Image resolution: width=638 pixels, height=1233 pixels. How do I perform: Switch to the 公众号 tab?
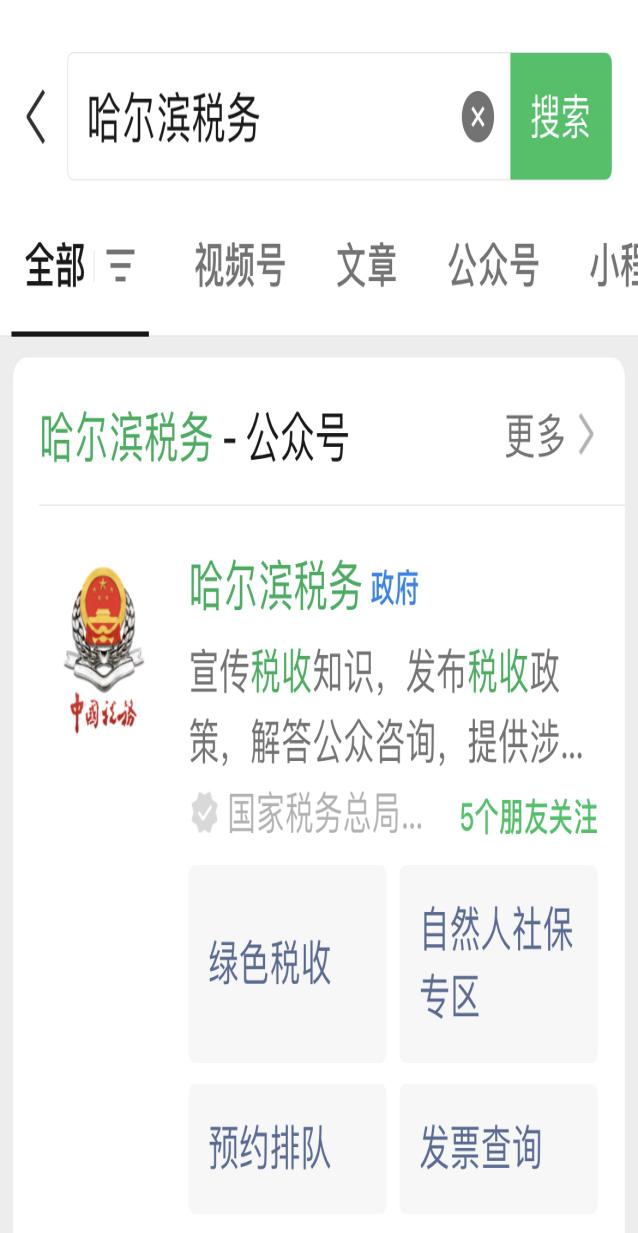click(x=493, y=267)
